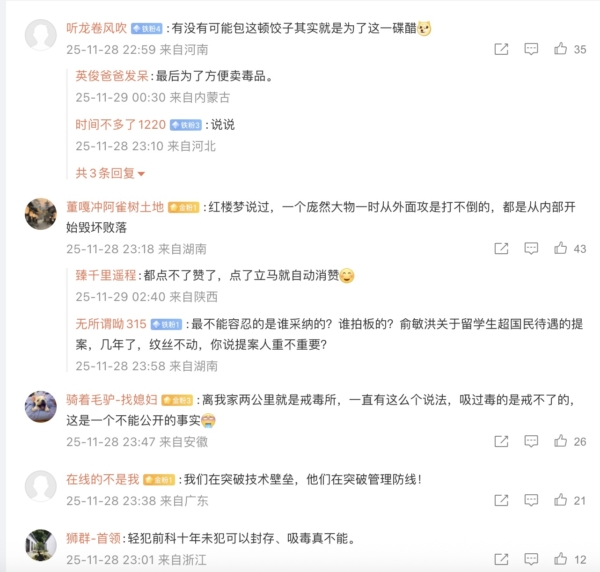View 狮群-首领's profile picture
The width and height of the screenshot is (600, 572).
[x=40, y=546]
